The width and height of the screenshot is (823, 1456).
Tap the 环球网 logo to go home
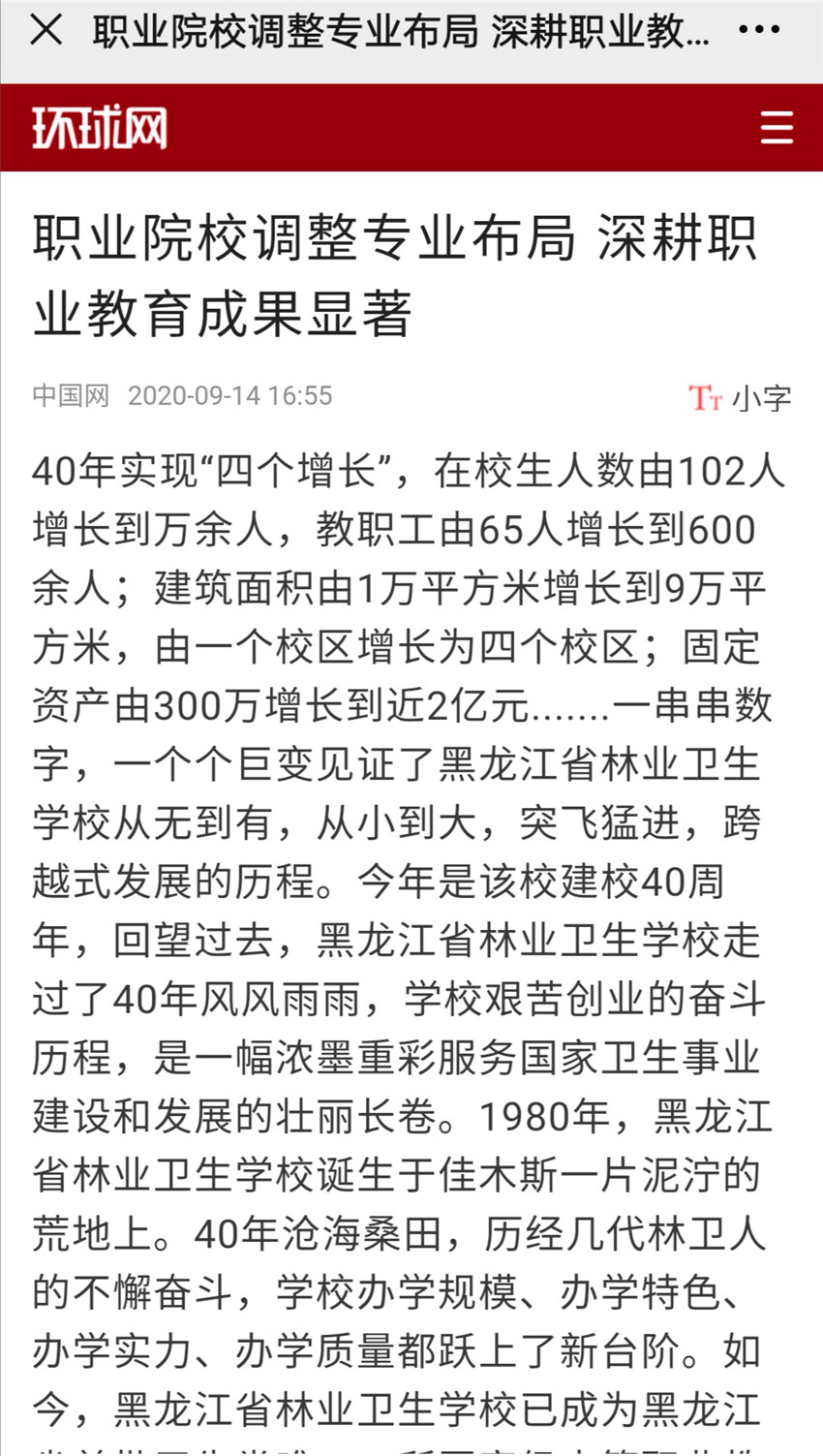100,128
